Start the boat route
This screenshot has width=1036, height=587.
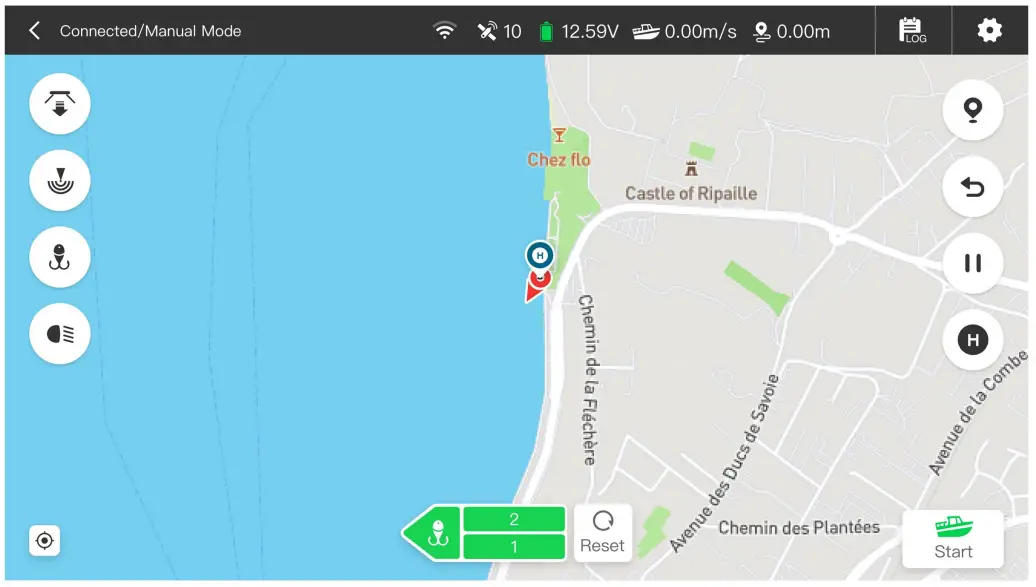(952, 539)
